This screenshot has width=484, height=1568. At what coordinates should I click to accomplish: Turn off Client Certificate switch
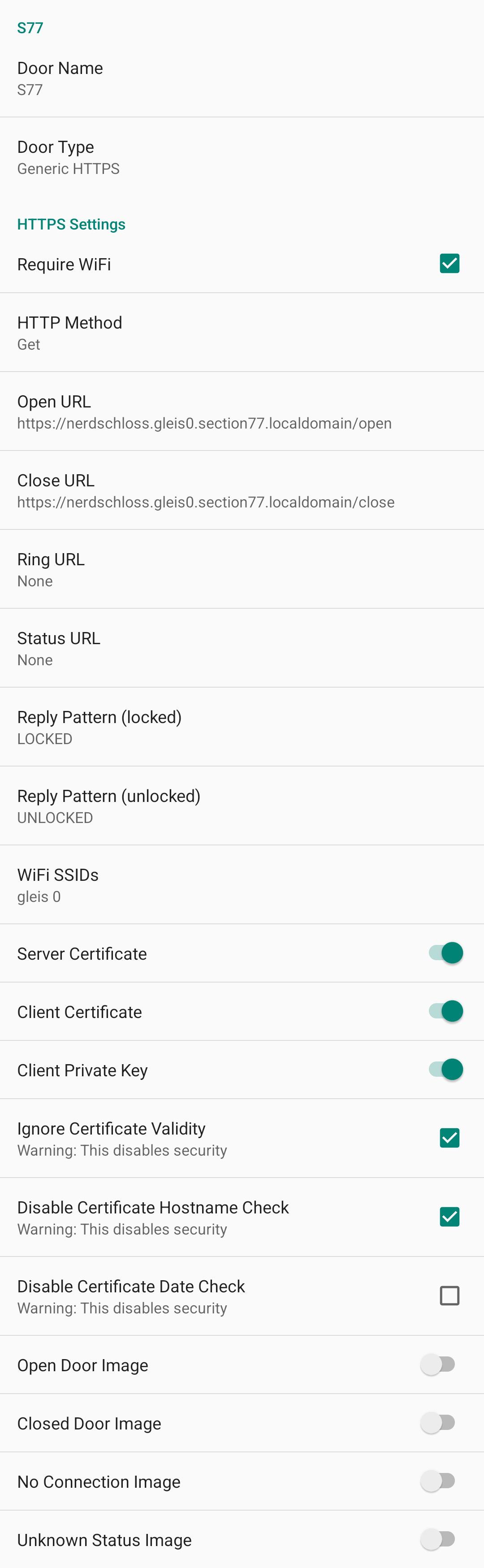(446, 1011)
